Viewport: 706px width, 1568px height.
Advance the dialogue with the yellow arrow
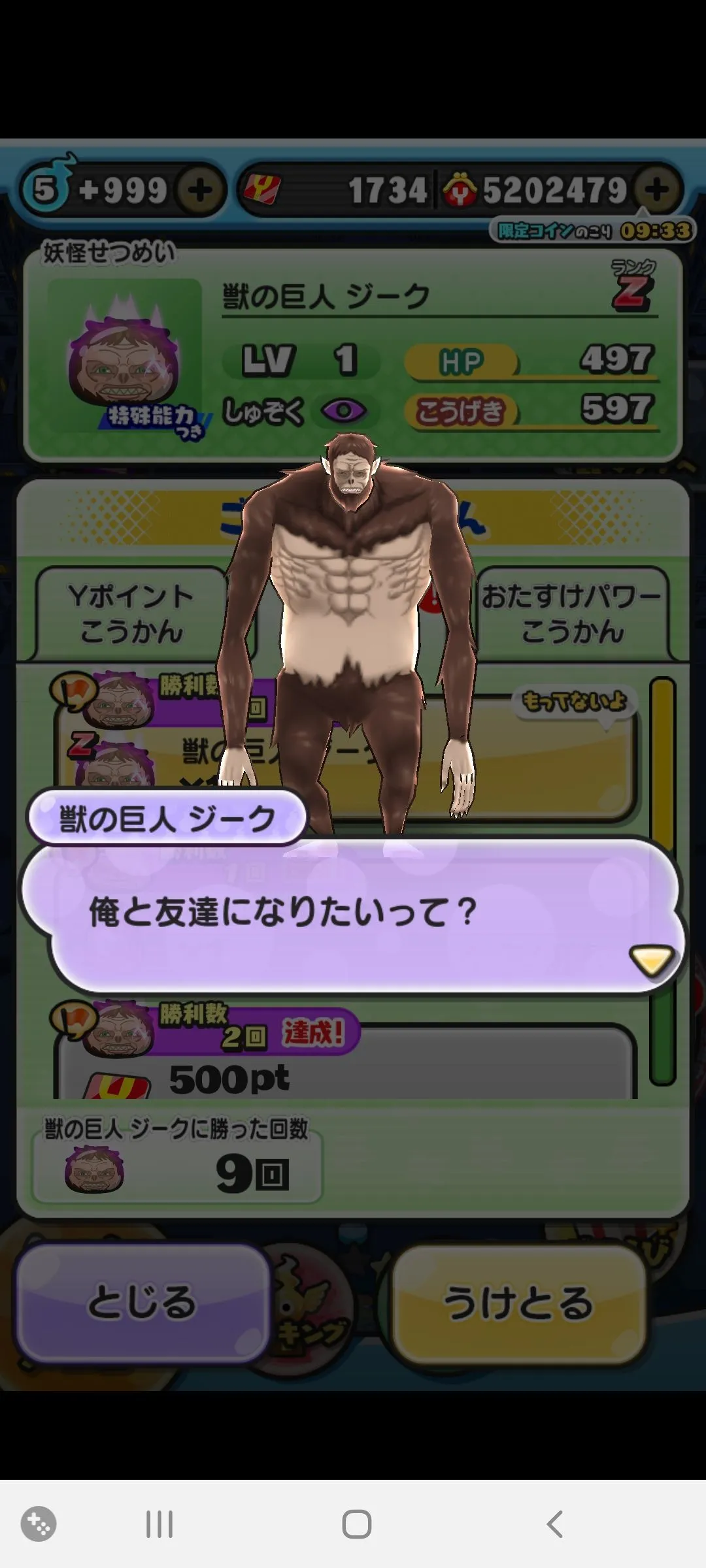coord(650,960)
